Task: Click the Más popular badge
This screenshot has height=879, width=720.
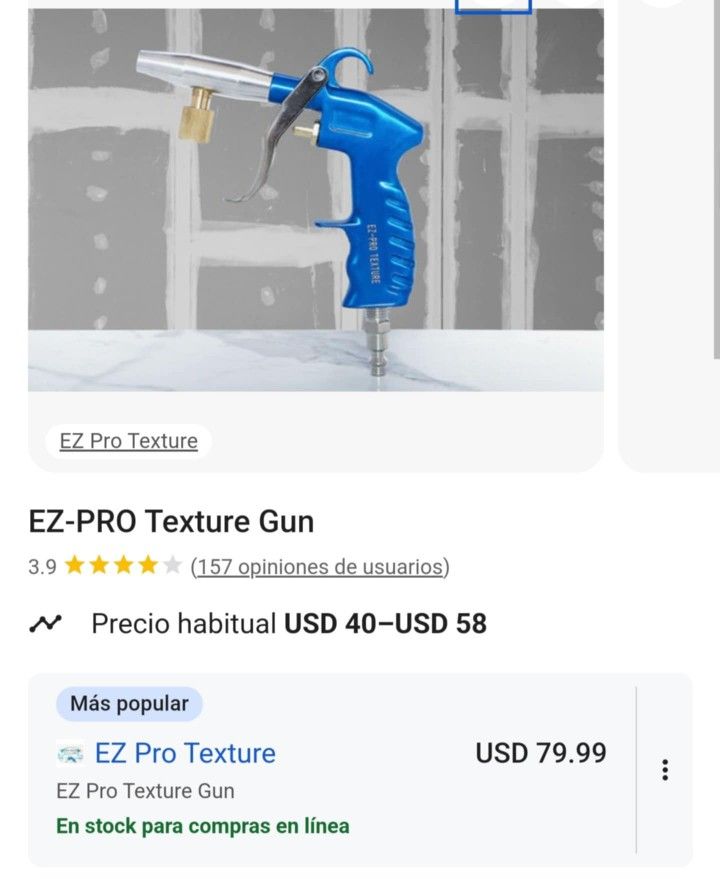Action: [x=130, y=703]
